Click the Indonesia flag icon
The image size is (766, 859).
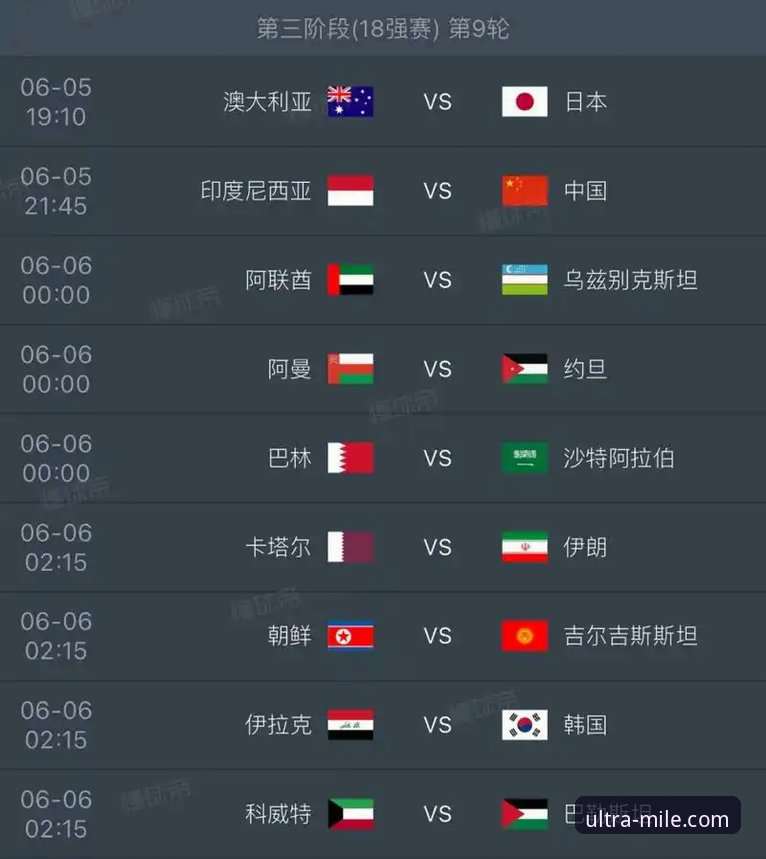coord(349,190)
